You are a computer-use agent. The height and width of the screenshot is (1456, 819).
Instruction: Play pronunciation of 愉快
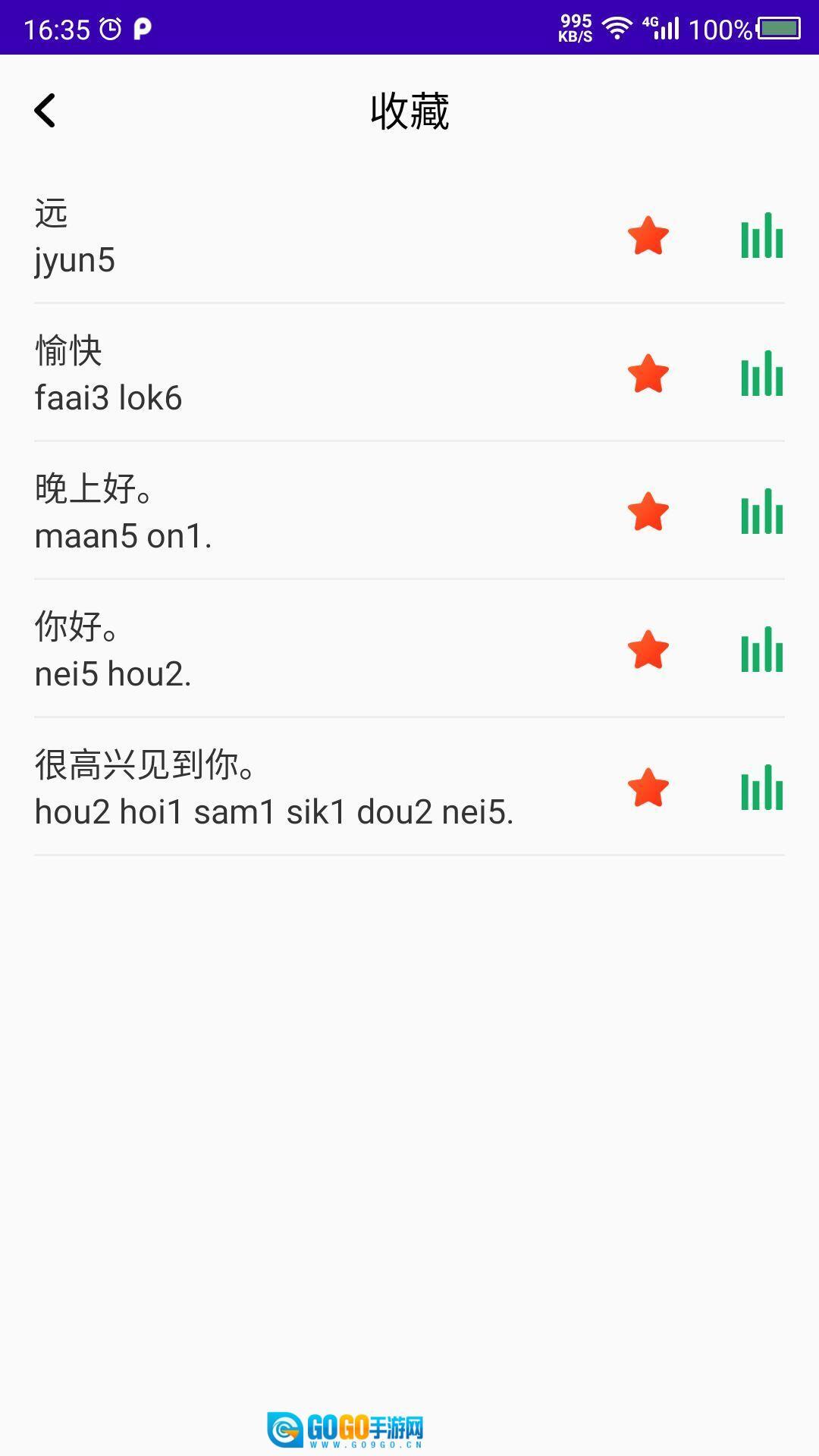761,374
